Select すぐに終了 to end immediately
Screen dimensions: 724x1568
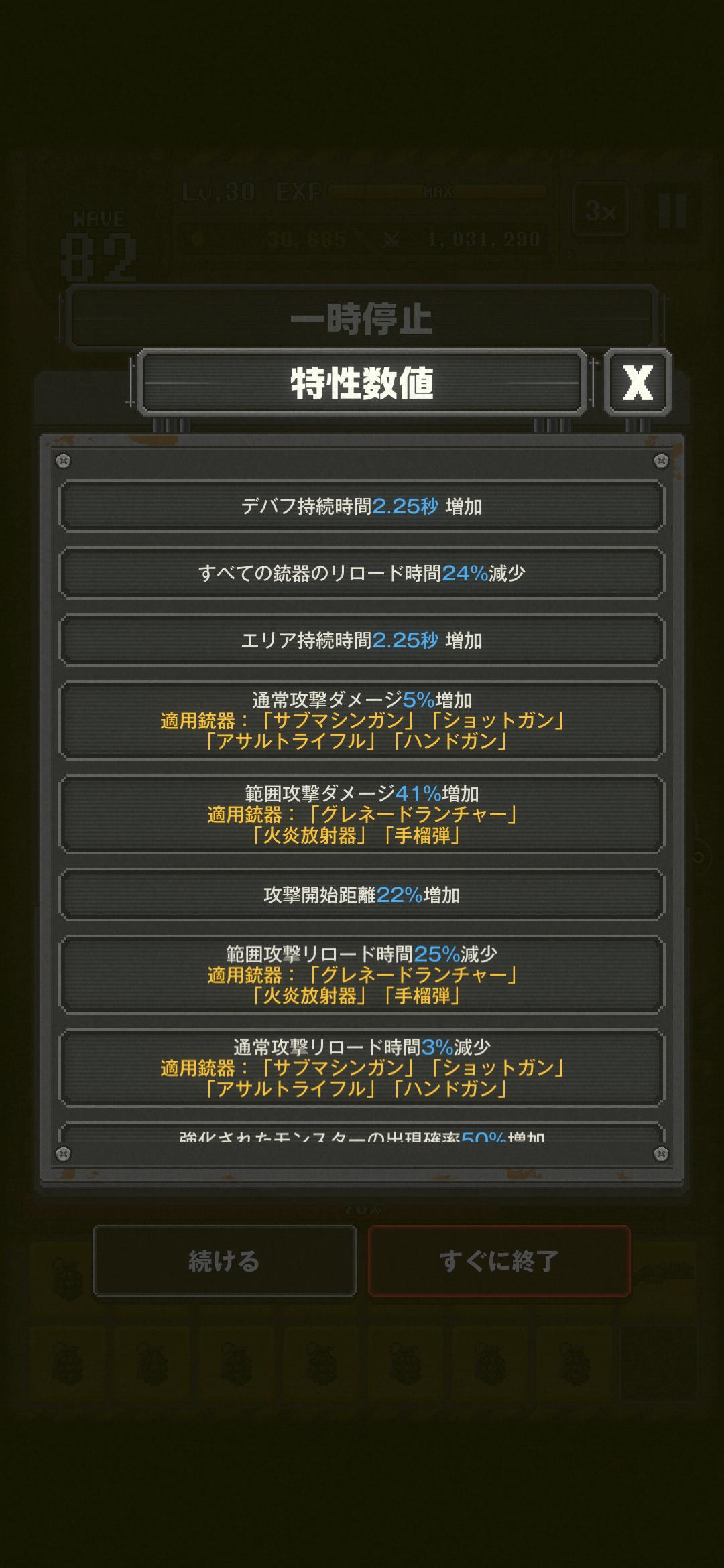499,1261
